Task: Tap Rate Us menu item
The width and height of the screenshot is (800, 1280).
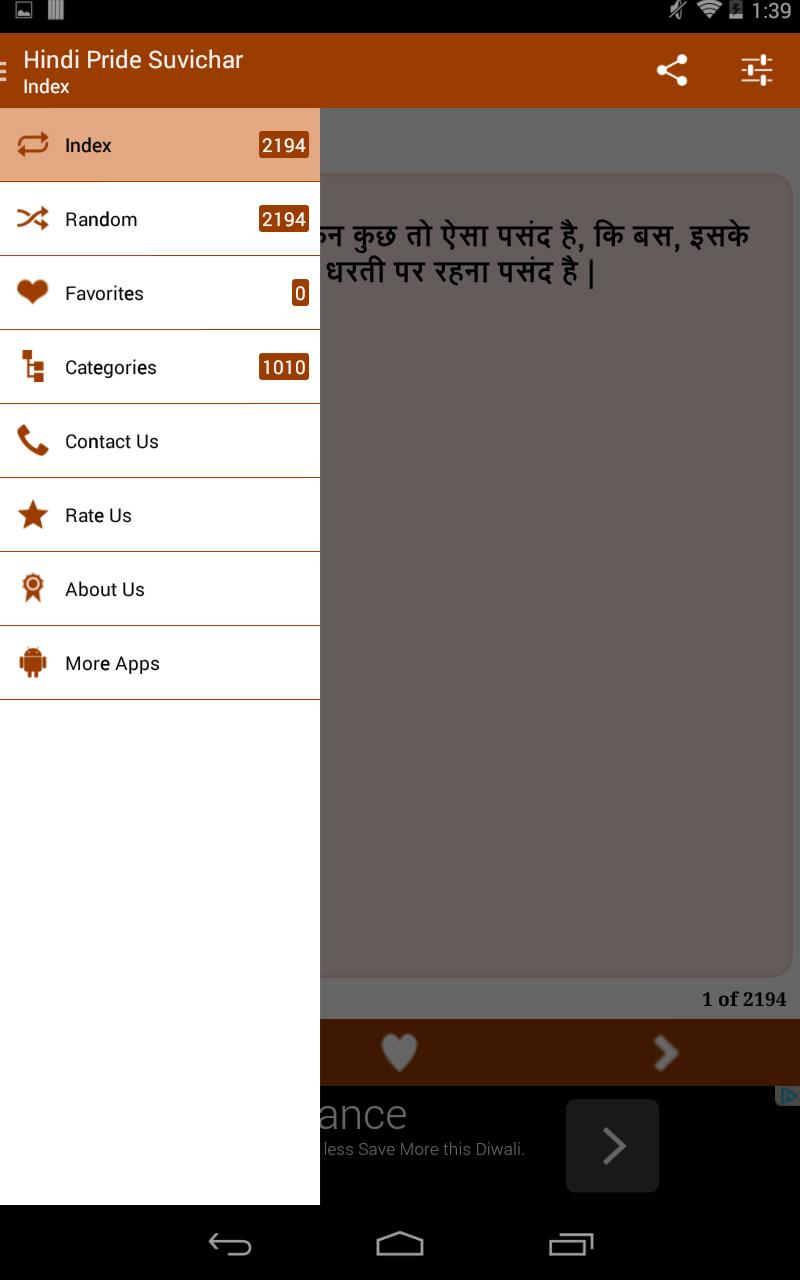Action: (160, 515)
